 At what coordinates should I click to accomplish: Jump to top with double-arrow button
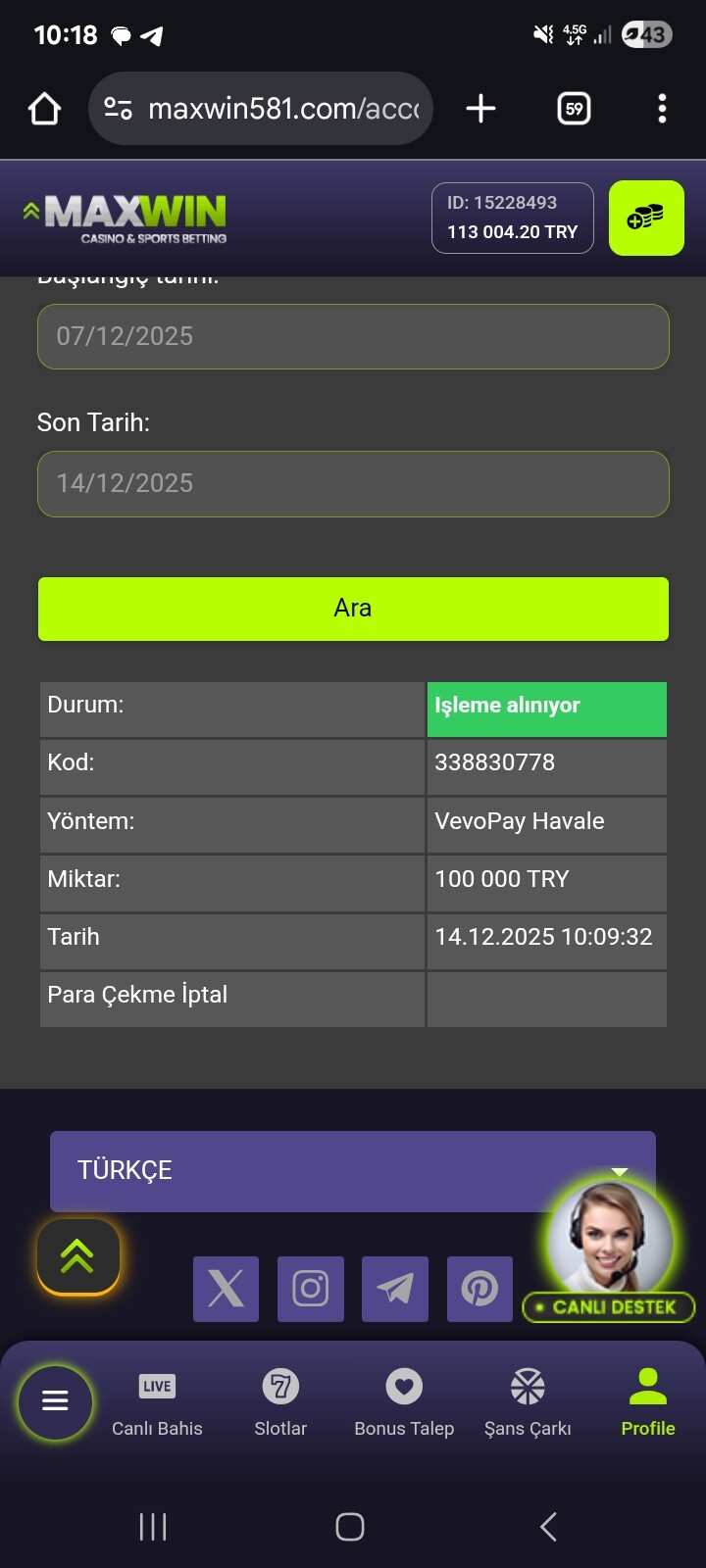[78, 1256]
